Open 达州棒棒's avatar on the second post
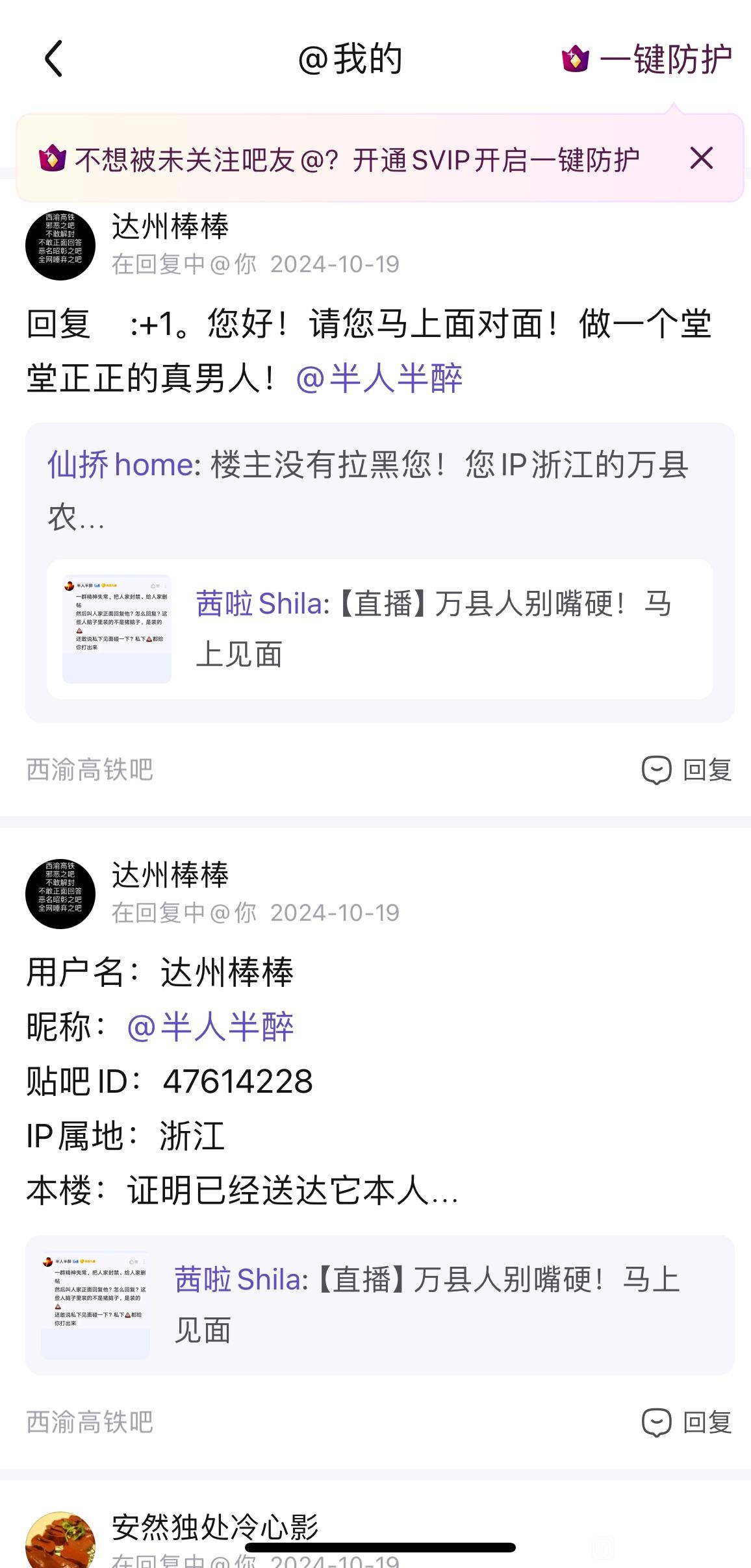 point(60,894)
